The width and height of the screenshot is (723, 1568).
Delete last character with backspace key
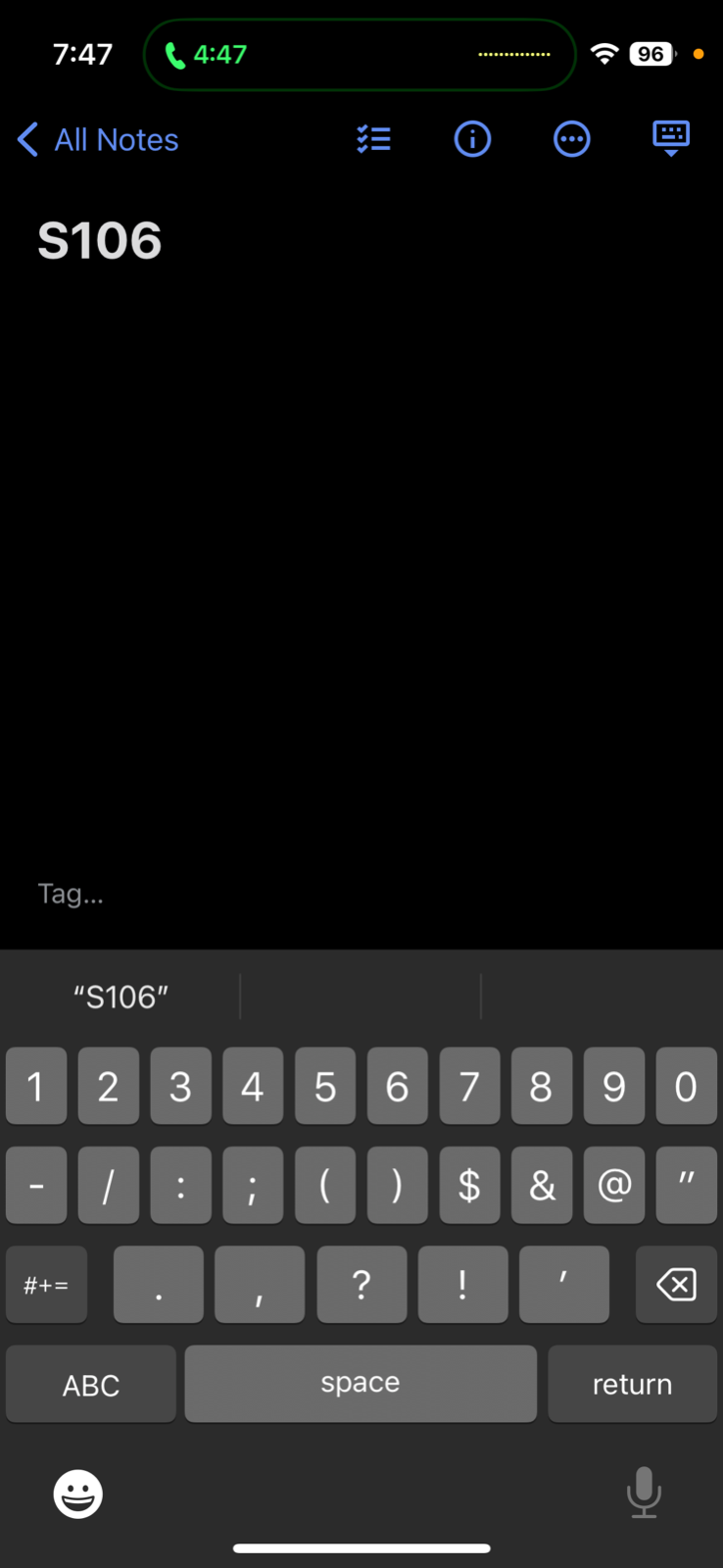click(676, 1284)
